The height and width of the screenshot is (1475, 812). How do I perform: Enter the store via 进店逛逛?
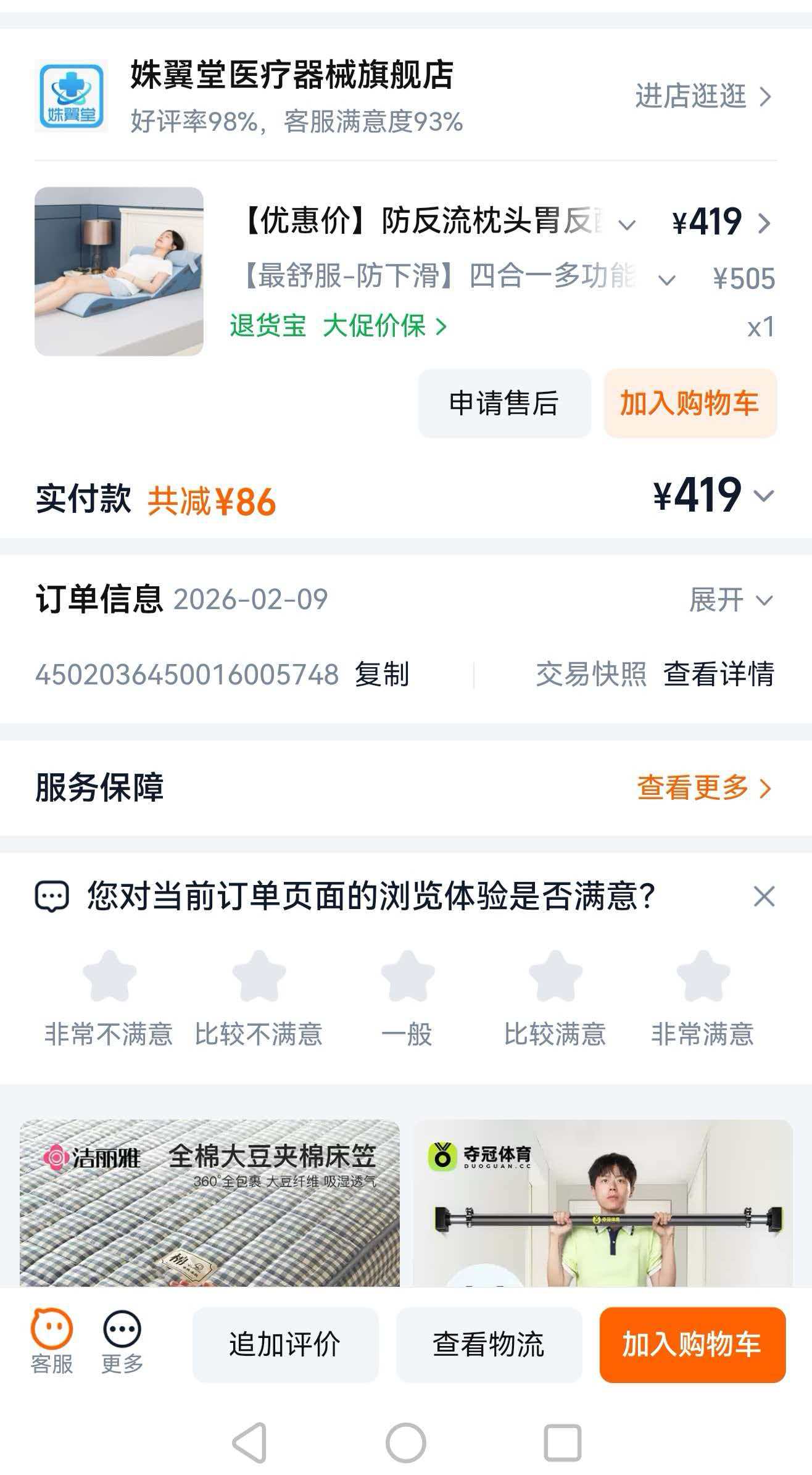pyautogui.click(x=702, y=97)
